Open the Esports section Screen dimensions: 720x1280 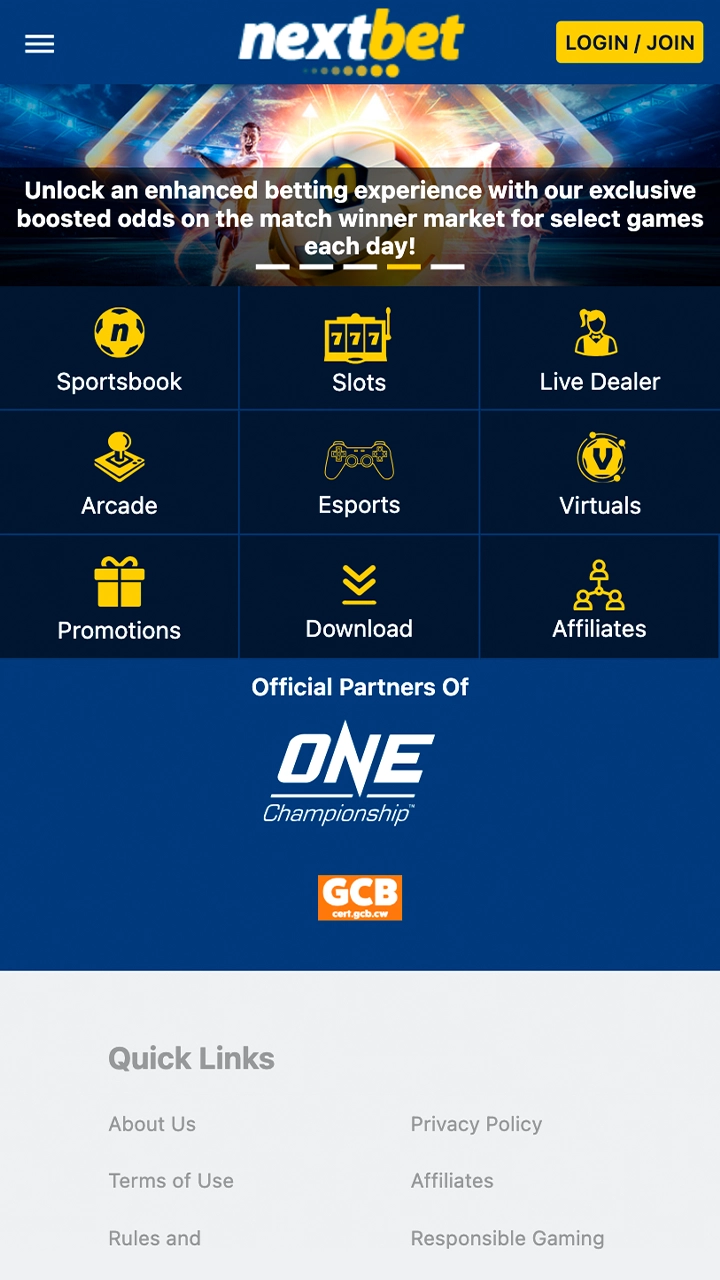[359, 473]
